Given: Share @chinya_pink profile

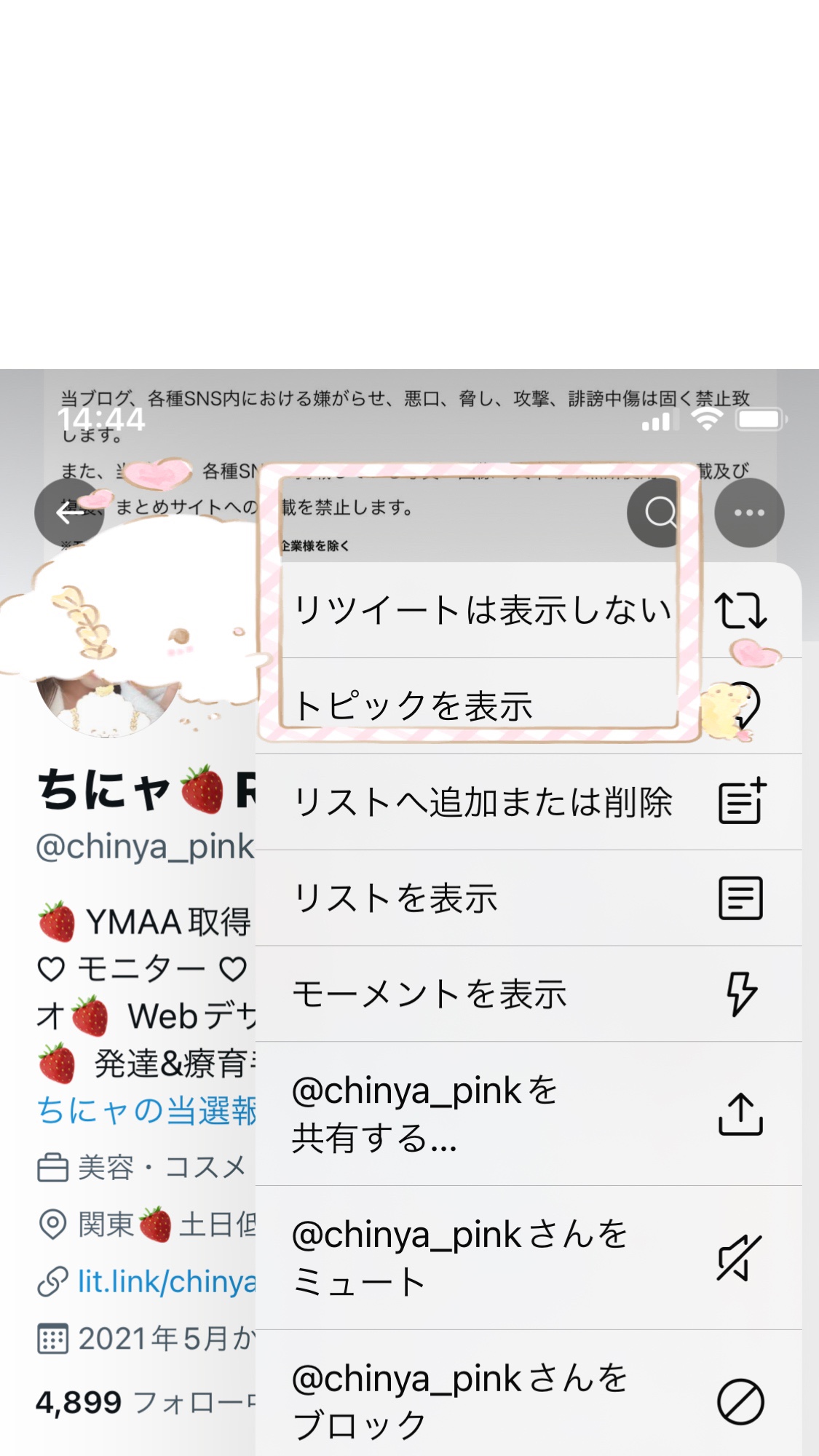Looking at the screenshot, I should pos(529,1114).
